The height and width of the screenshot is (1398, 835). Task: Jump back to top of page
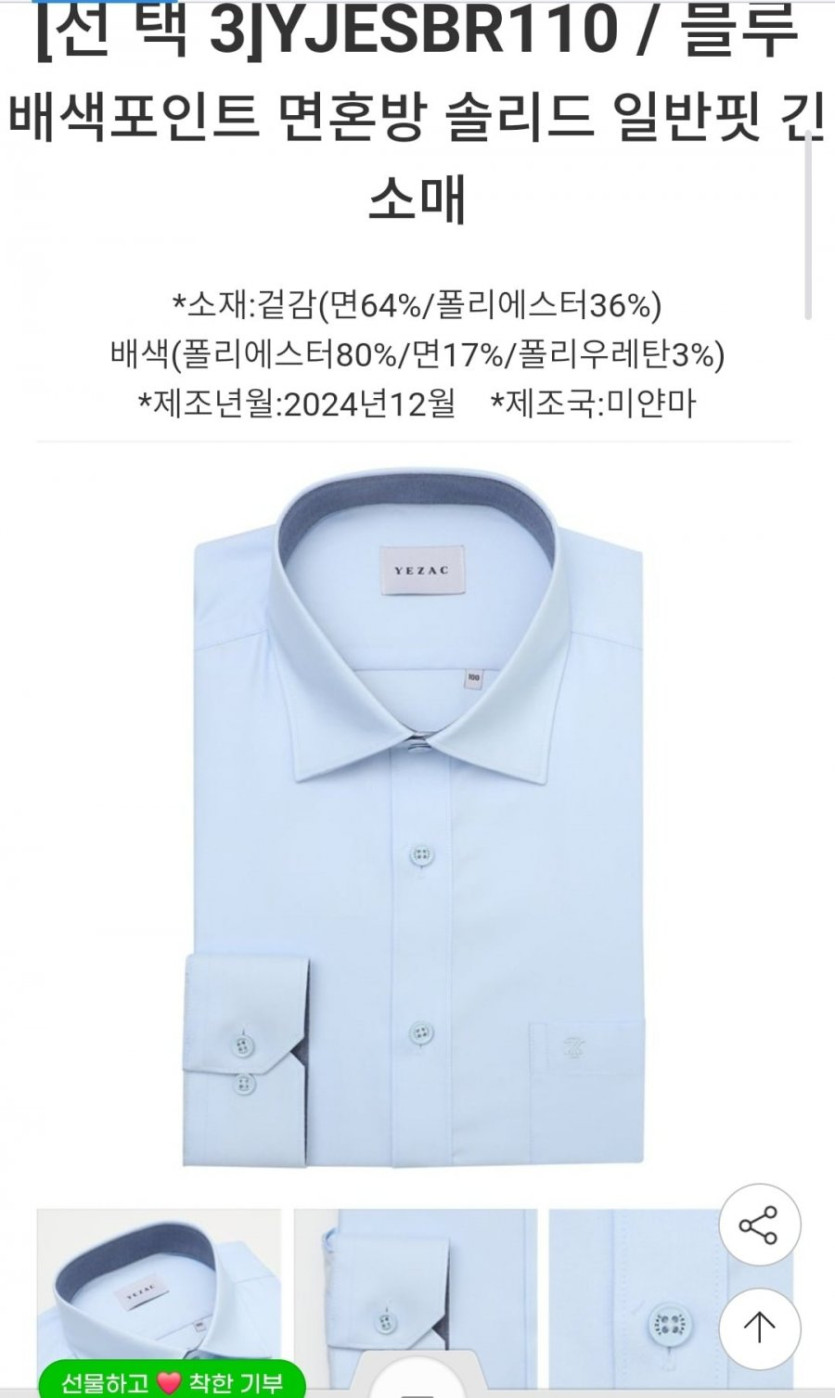(x=759, y=1329)
